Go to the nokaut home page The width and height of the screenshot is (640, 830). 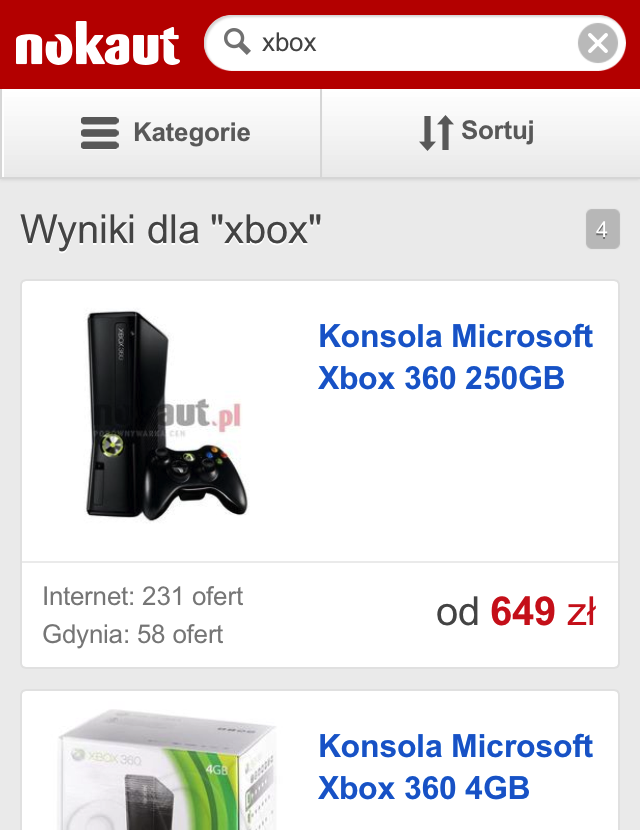point(97,45)
